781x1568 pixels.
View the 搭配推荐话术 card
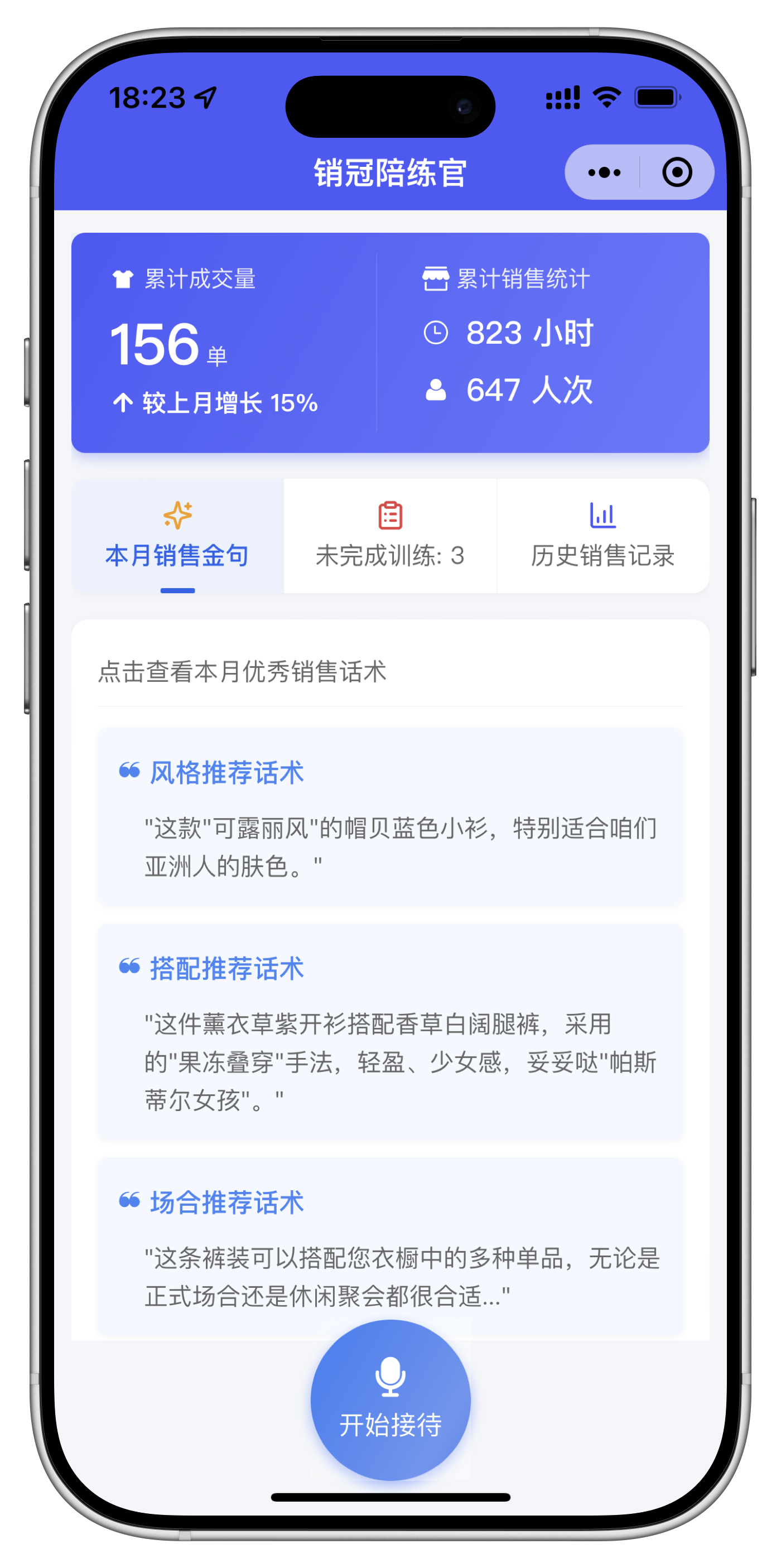click(x=390, y=1031)
